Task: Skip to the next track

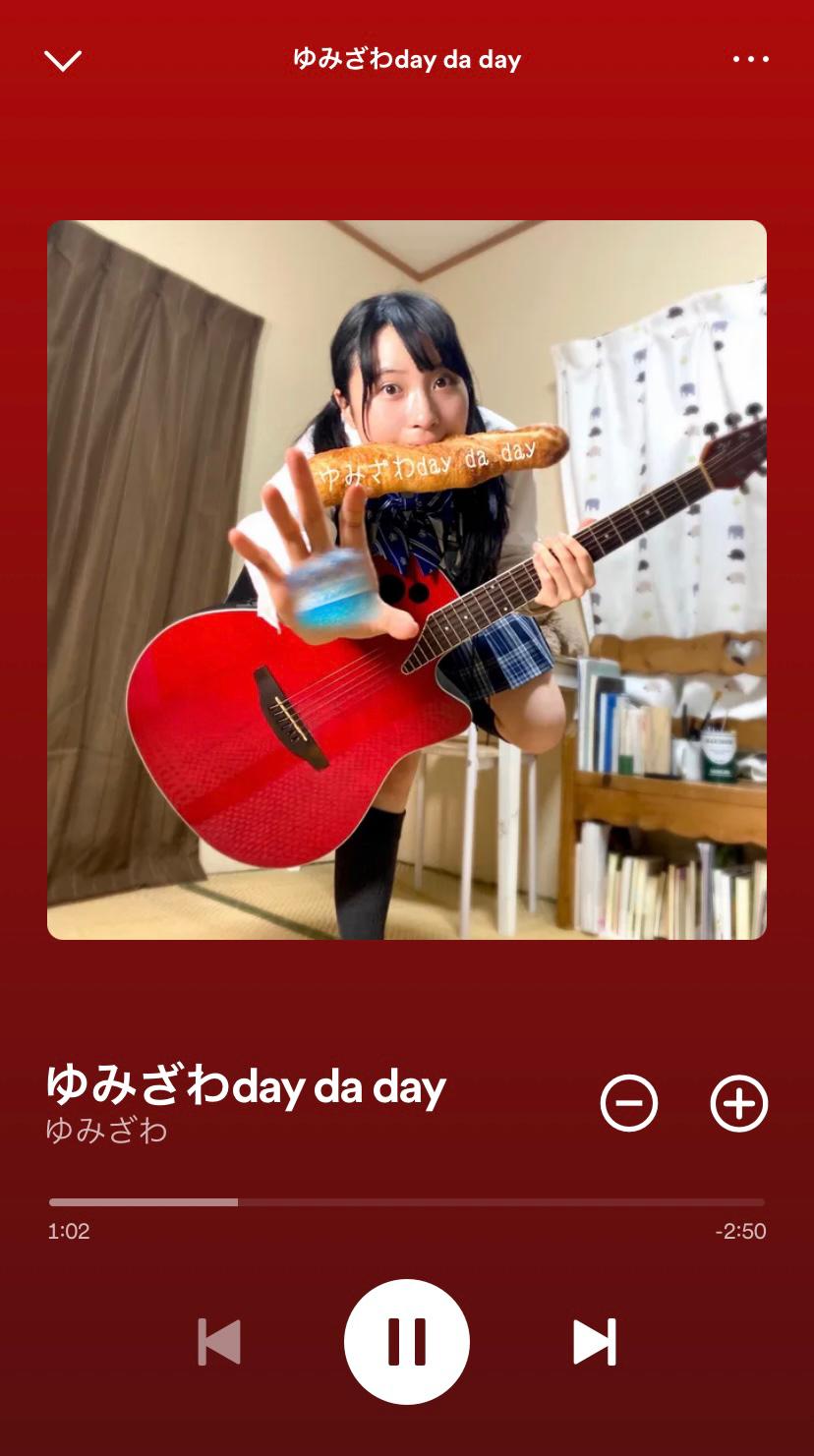Action: (x=594, y=1342)
